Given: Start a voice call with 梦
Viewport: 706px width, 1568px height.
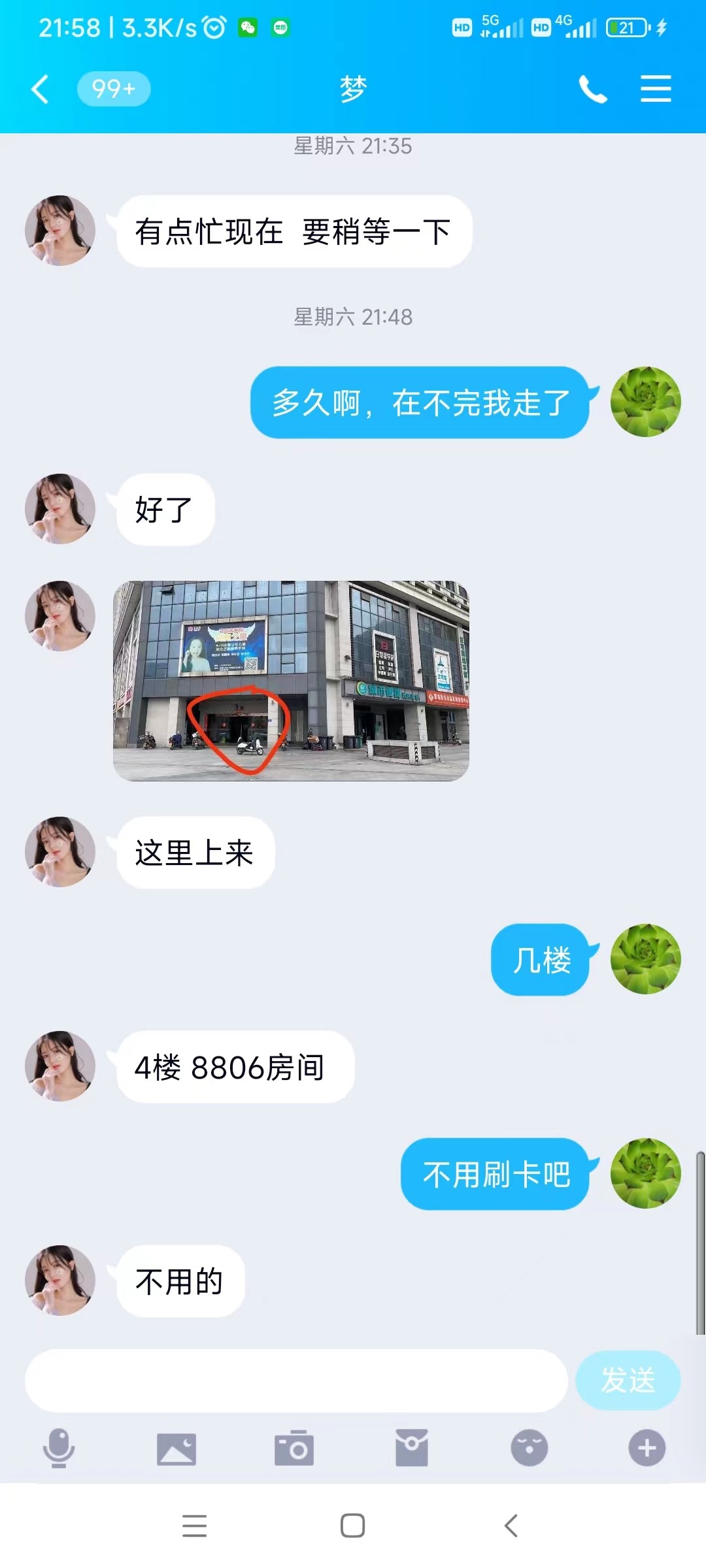Looking at the screenshot, I should click(x=593, y=89).
